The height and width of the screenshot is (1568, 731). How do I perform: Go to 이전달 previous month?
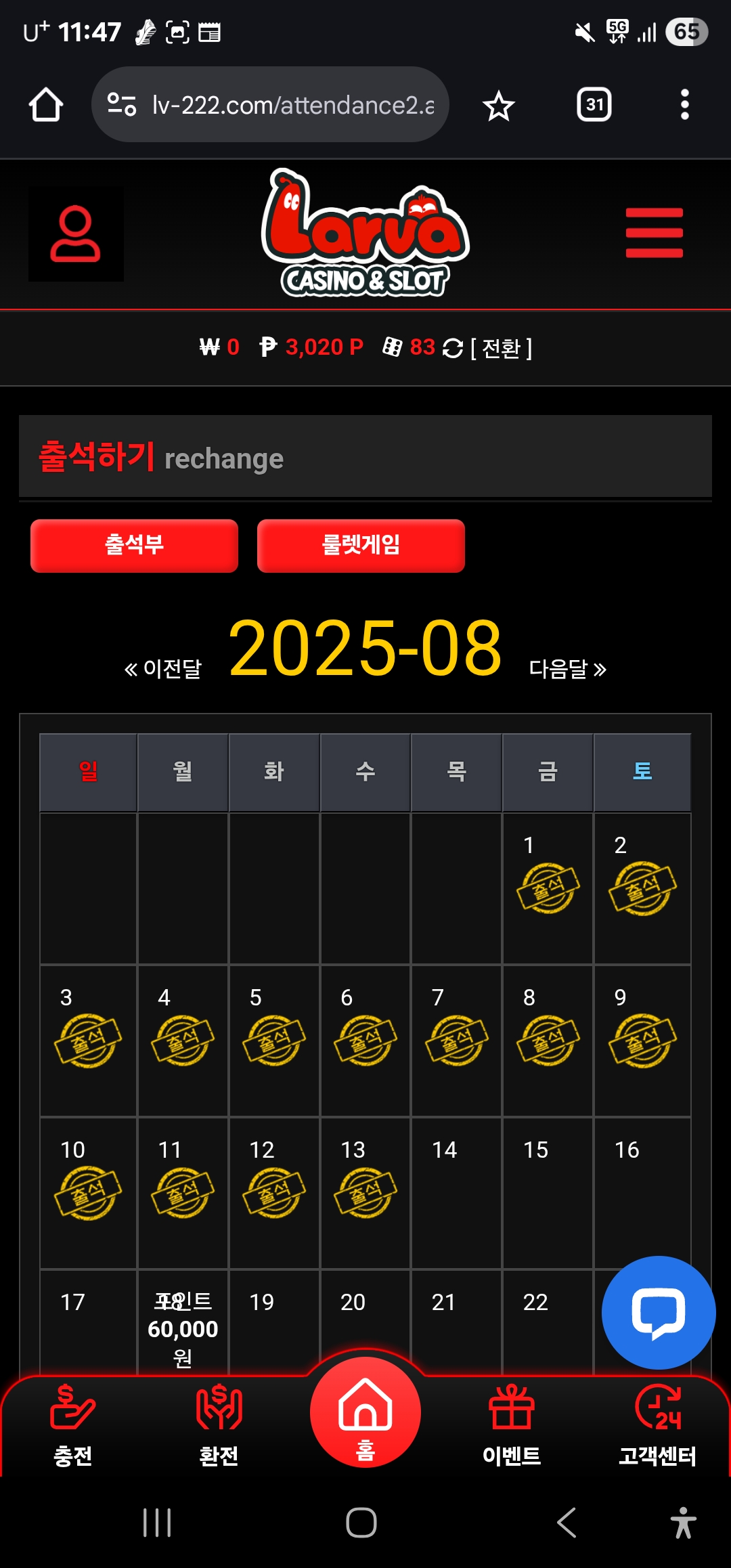pos(163,669)
